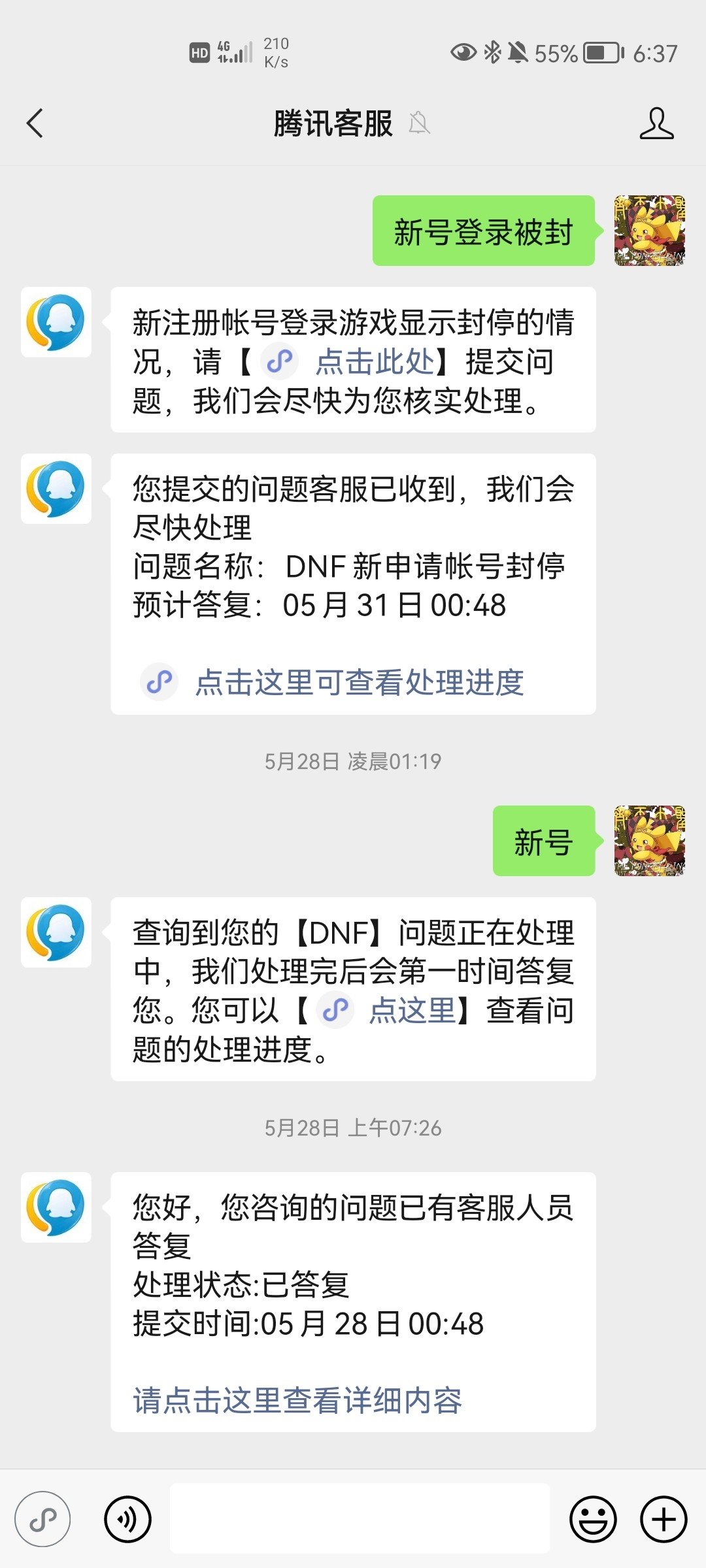
Task: Focus the message text field
Action: (x=360, y=1518)
